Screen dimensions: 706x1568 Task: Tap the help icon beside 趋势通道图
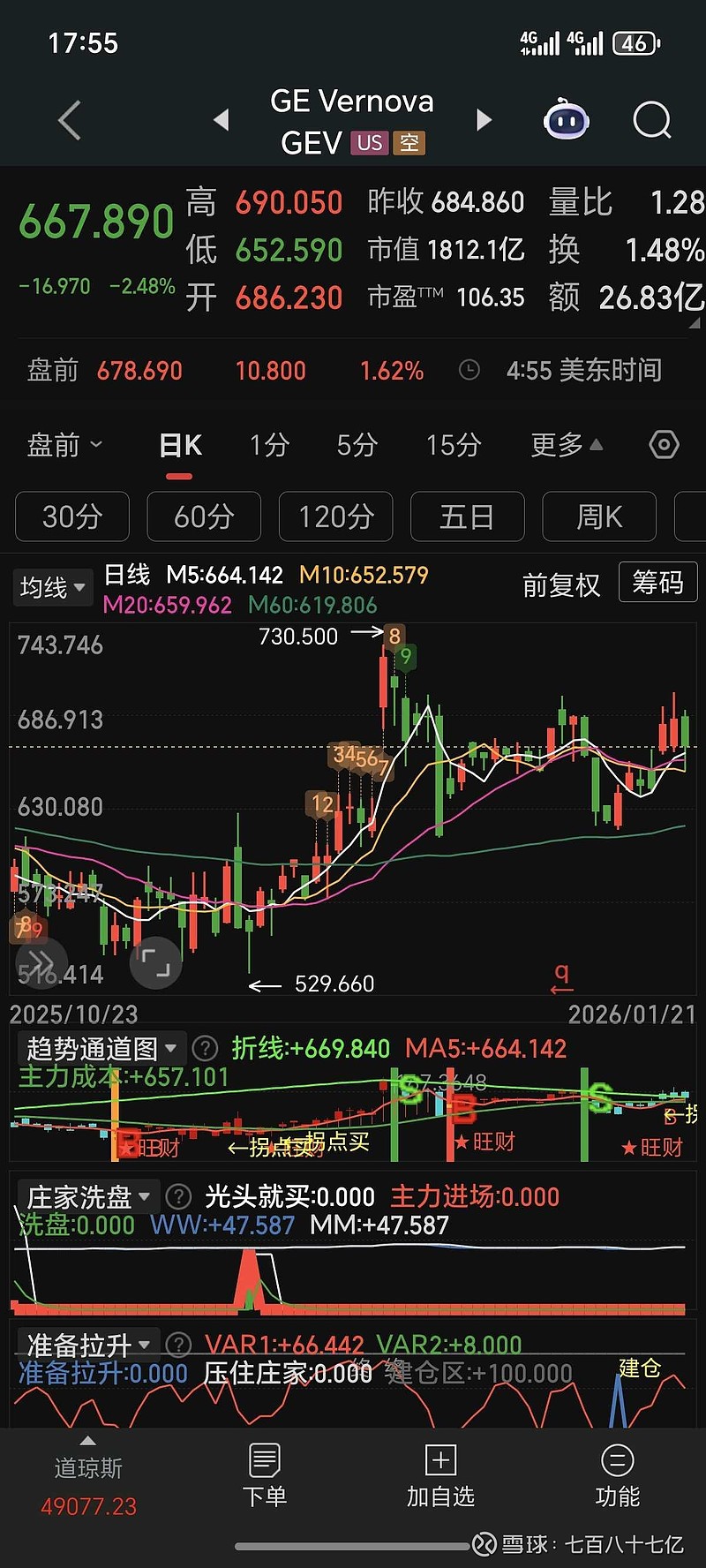pos(205,1049)
